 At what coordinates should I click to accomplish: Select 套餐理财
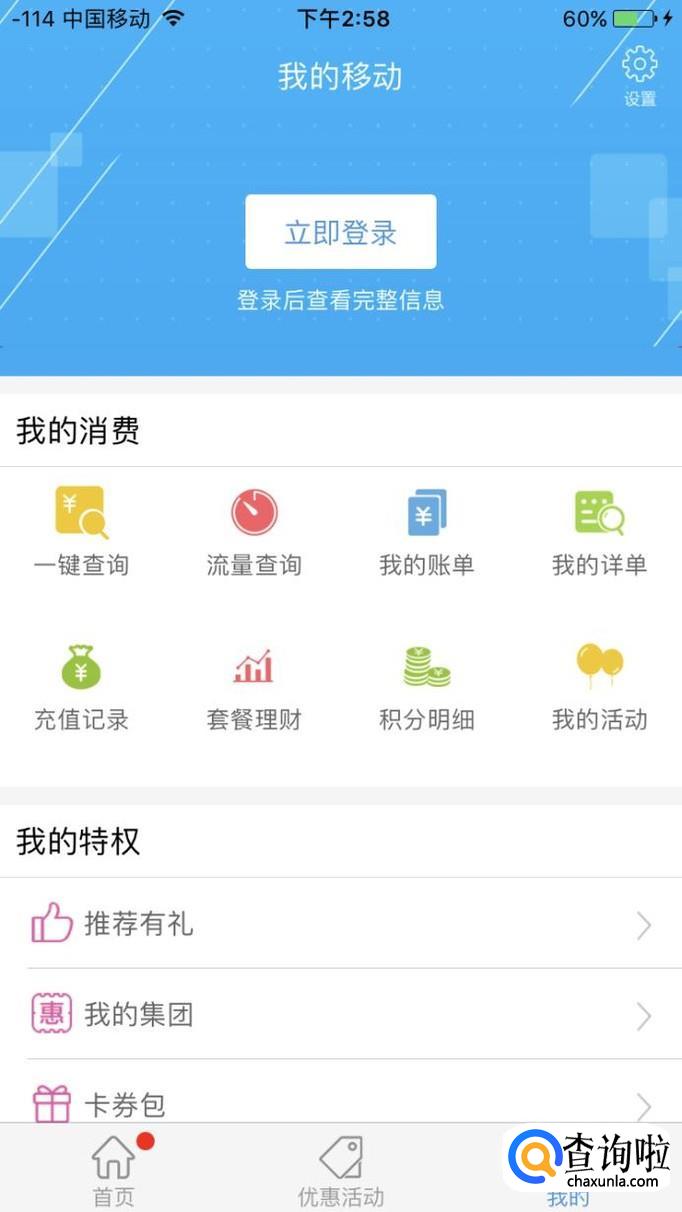[x=254, y=685]
